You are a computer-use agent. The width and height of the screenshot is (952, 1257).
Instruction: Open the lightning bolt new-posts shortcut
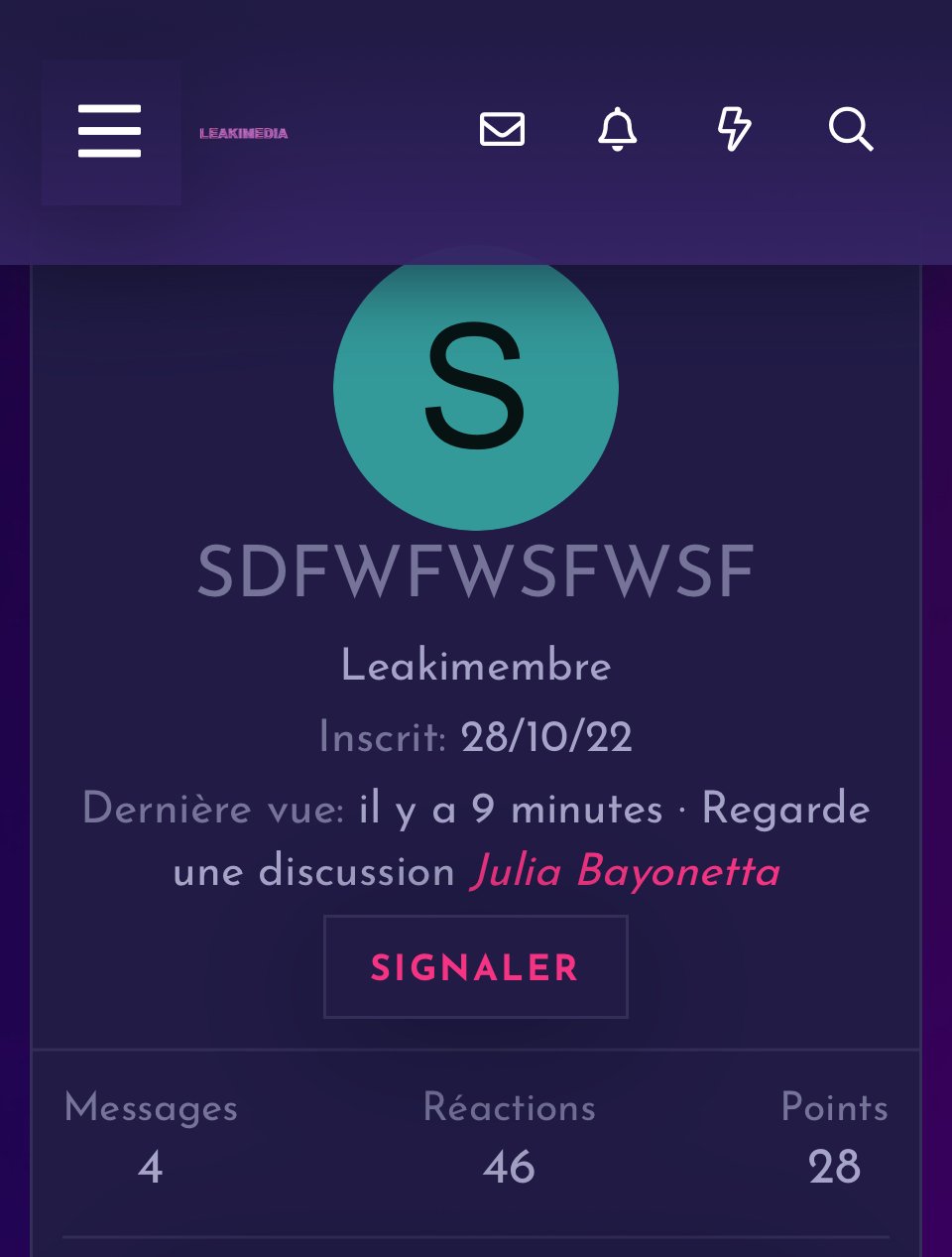(734, 129)
